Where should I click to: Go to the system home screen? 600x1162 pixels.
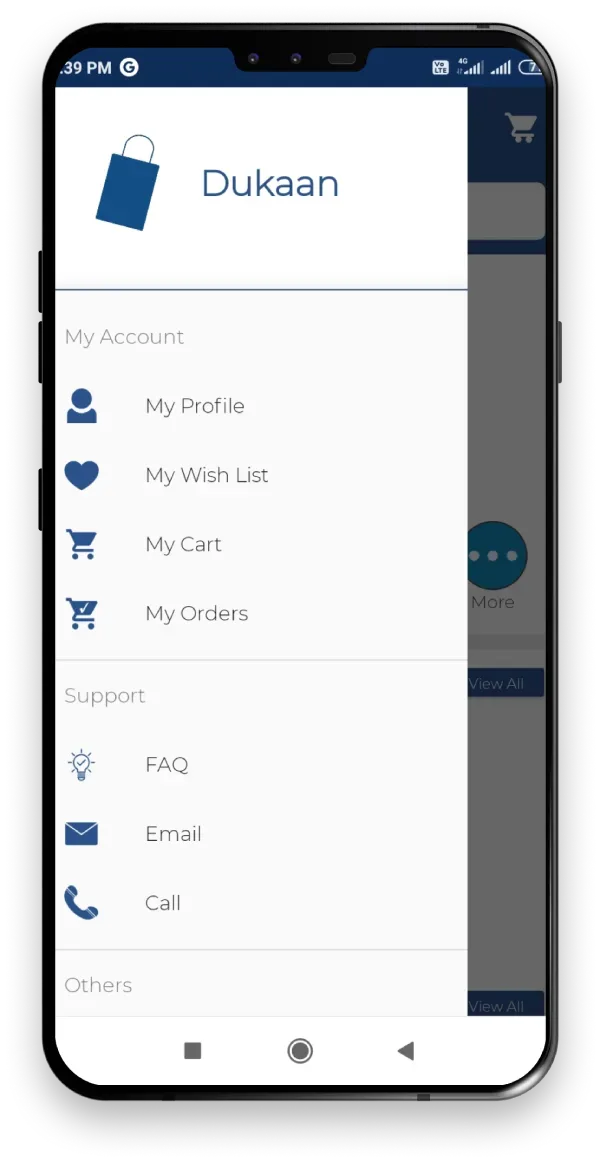299,1050
